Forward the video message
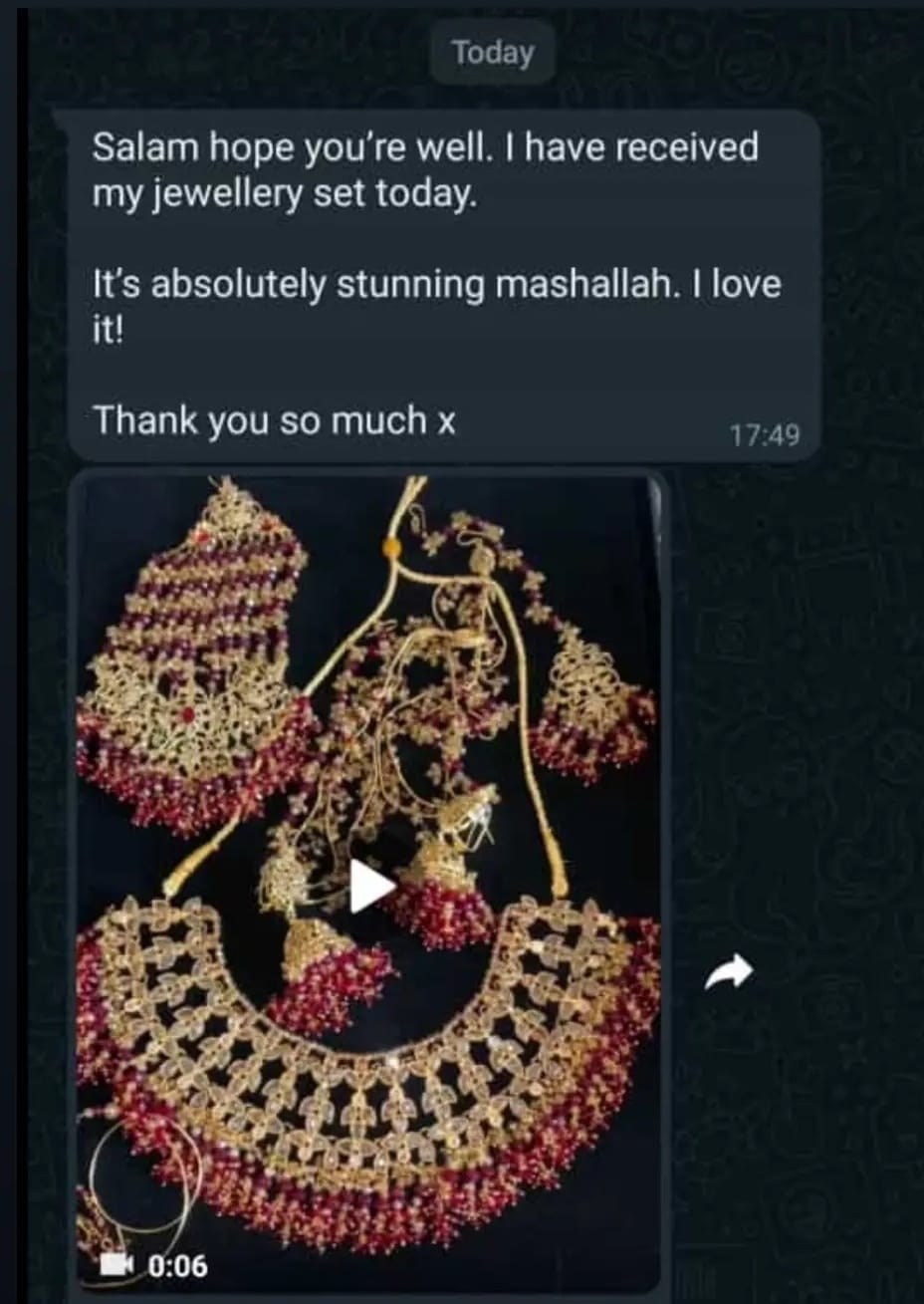924x1304 pixels. click(x=729, y=972)
